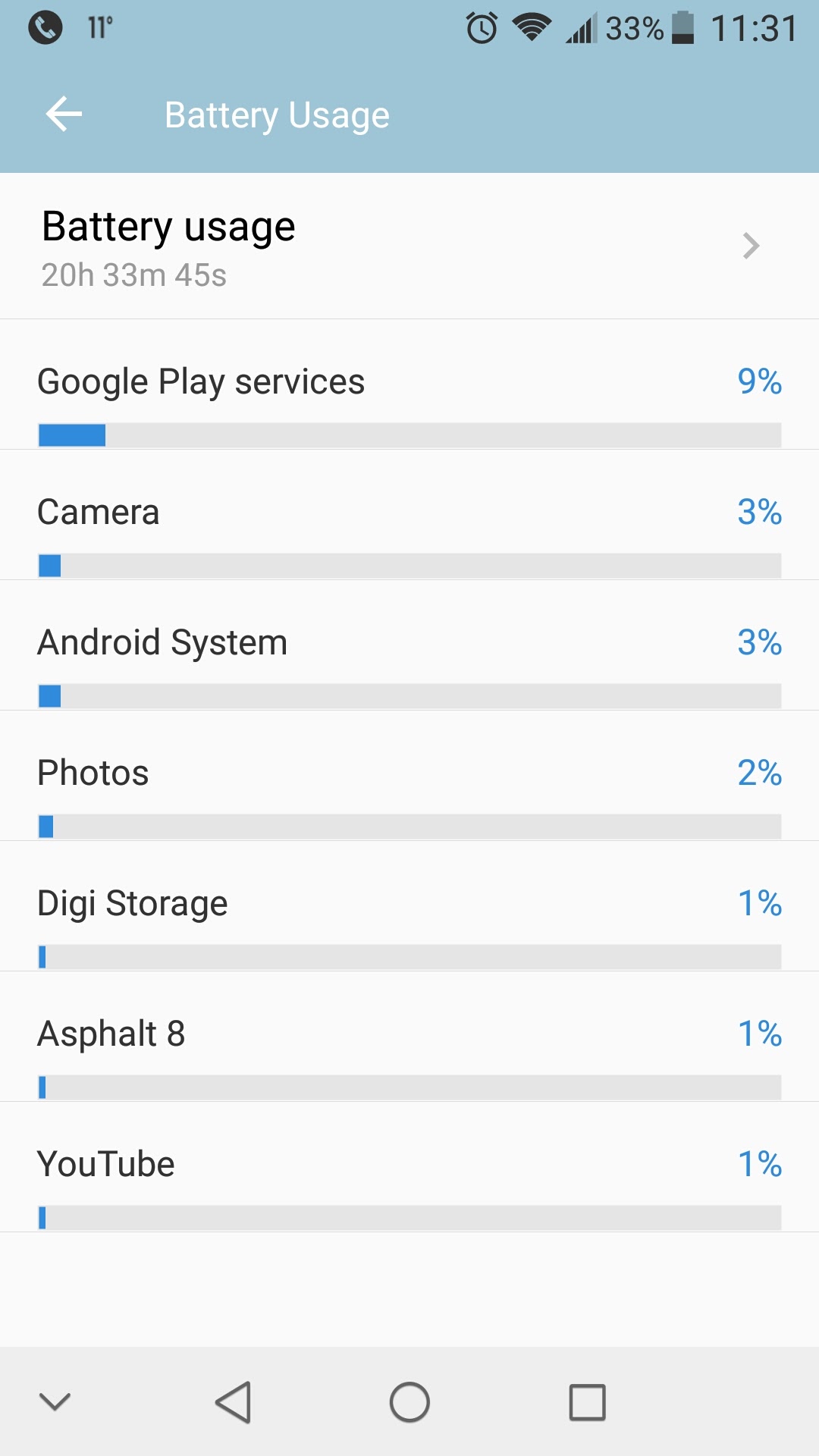The width and height of the screenshot is (819, 1456).
Task: Open the Battery usage details row
Action: point(409,246)
